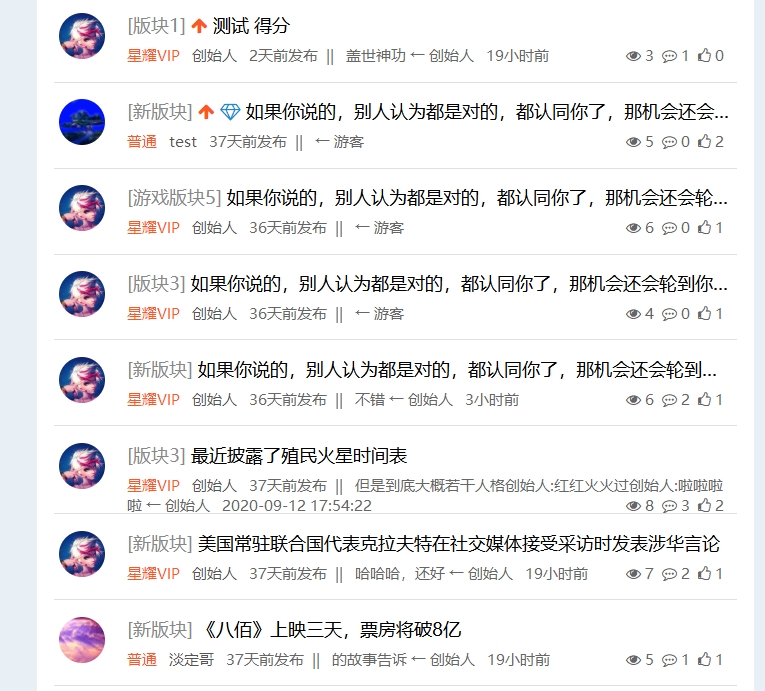Open the 《八佰》上映三天 post
Screen dimensions: 765x691
[x=331, y=630]
